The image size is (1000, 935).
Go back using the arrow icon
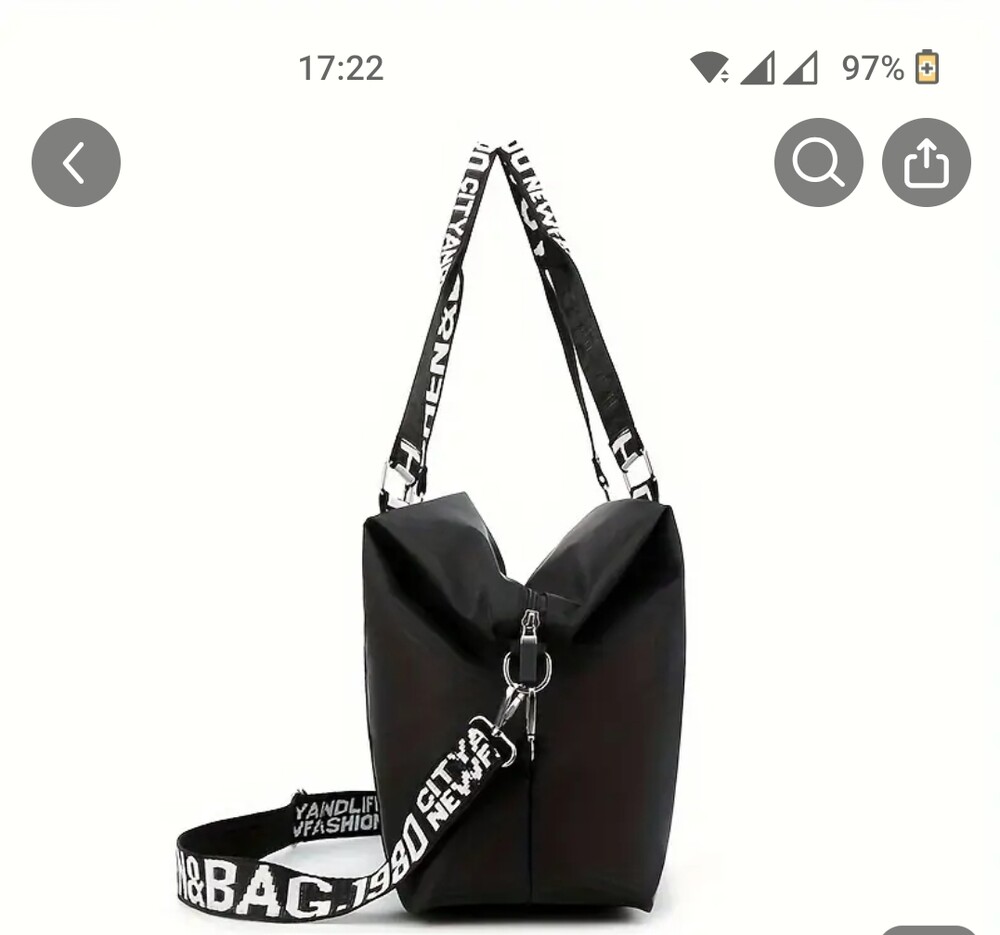[x=76, y=163]
